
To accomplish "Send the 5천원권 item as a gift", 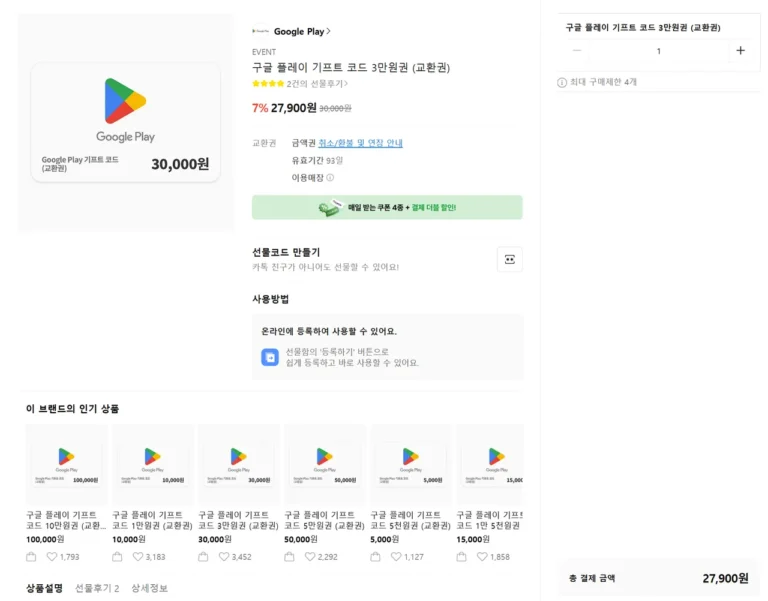I will (x=376, y=557).
